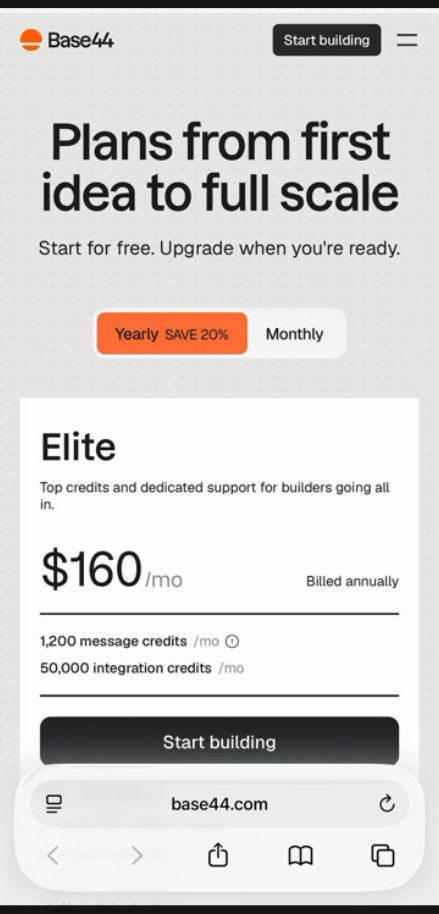Open the hamburger menu
The width and height of the screenshot is (439, 914).
click(x=407, y=40)
